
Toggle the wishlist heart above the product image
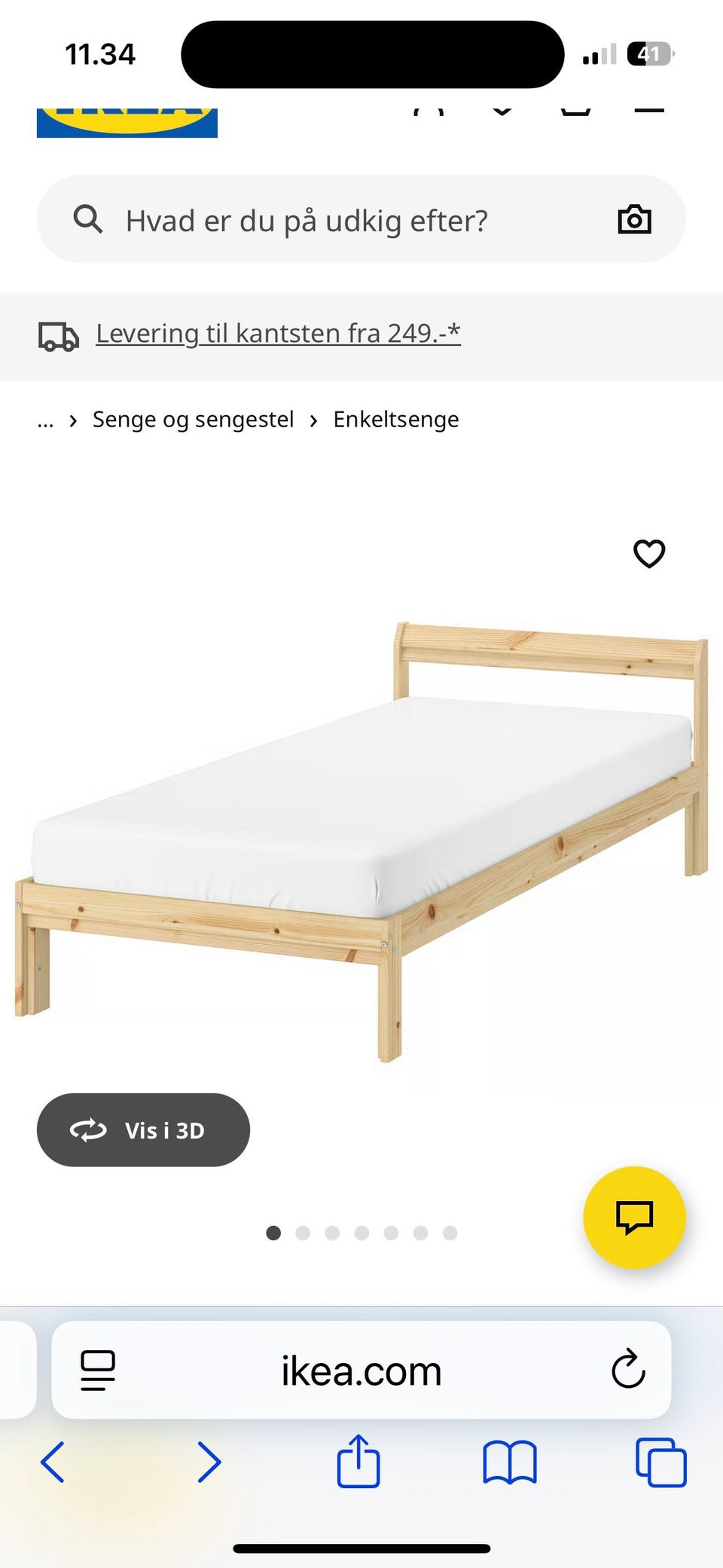tap(648, 554)
